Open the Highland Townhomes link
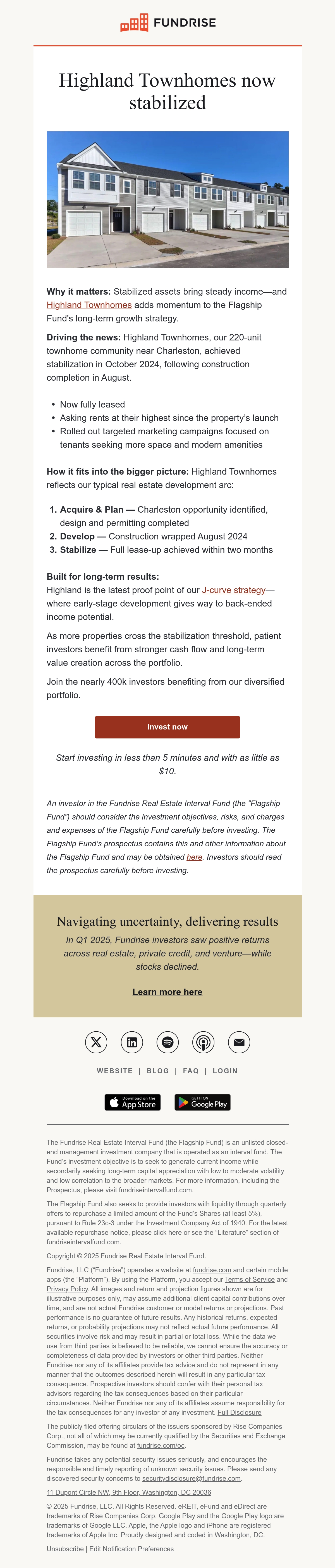The height and width of the screenshot is (1568, 335). click(x=89, y=305)
